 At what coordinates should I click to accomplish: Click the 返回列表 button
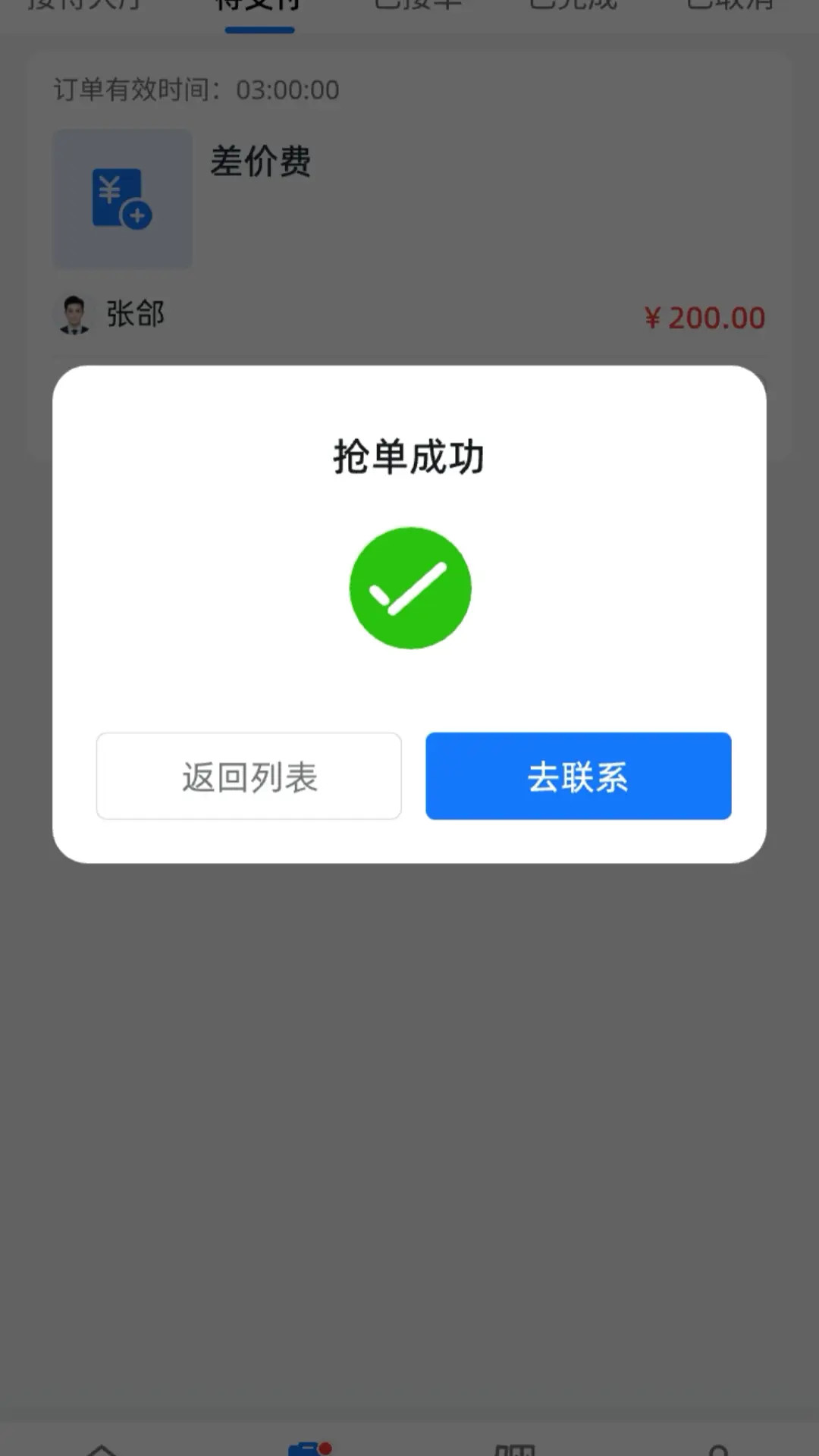point(249,776)
